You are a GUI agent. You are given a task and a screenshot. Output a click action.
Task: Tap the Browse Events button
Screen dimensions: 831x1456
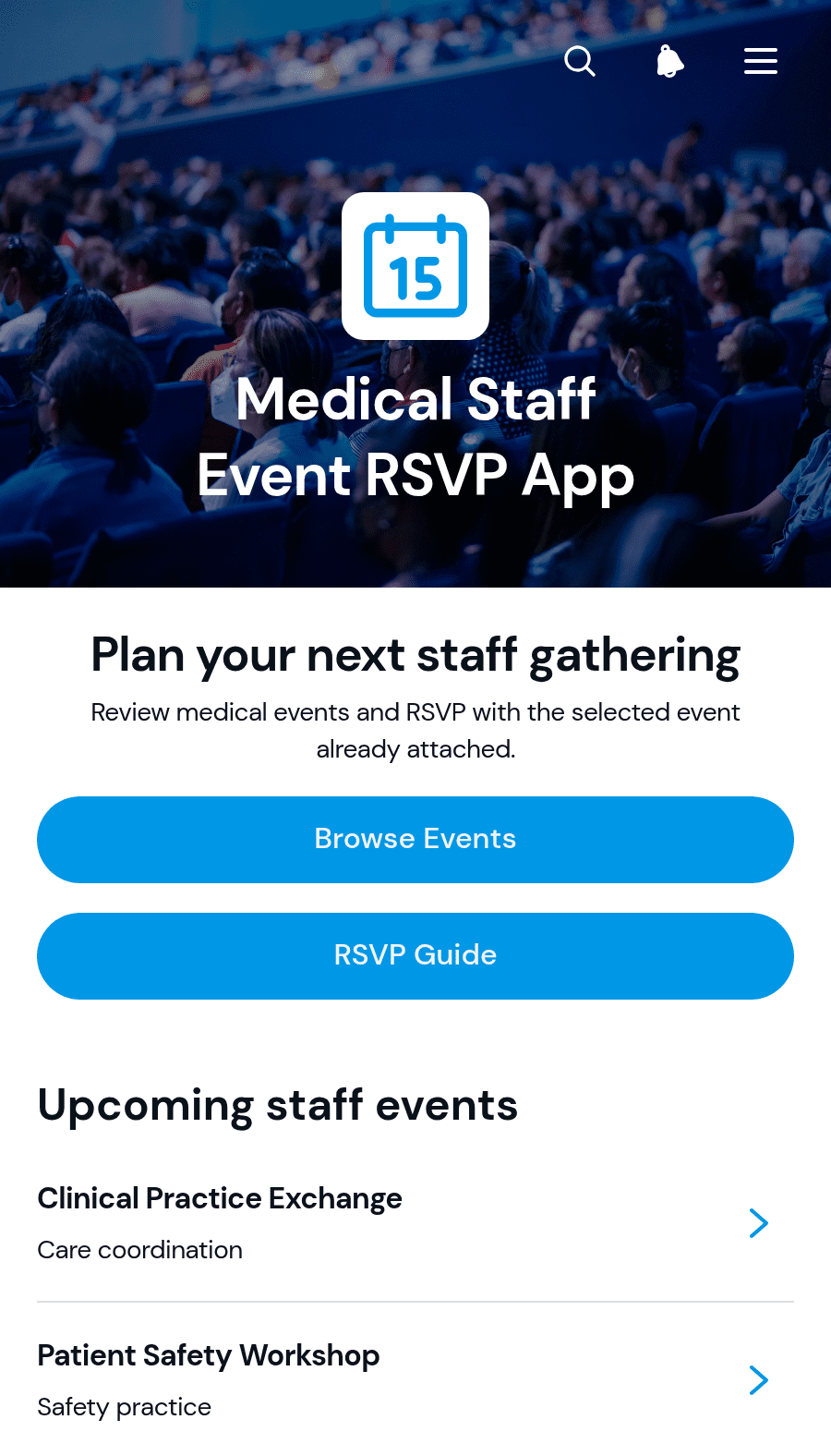pyautogui.click(x=415, y=840)
